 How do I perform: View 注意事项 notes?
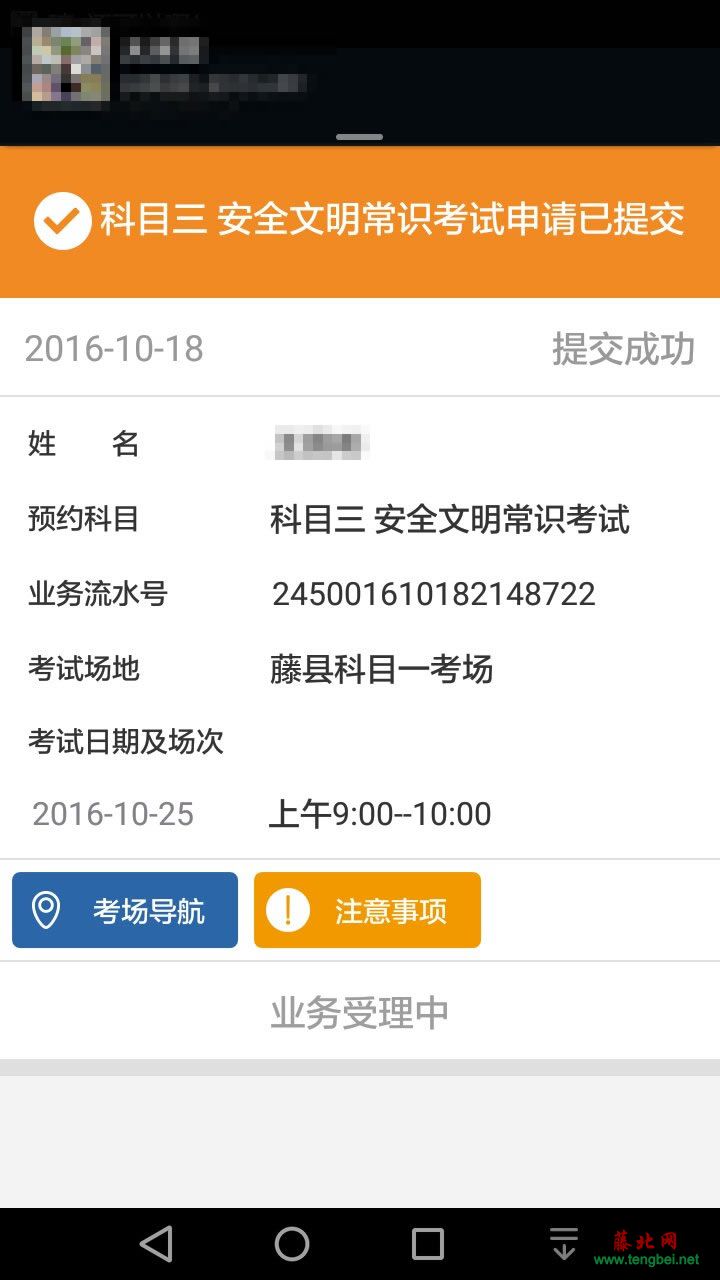point(367,910)
